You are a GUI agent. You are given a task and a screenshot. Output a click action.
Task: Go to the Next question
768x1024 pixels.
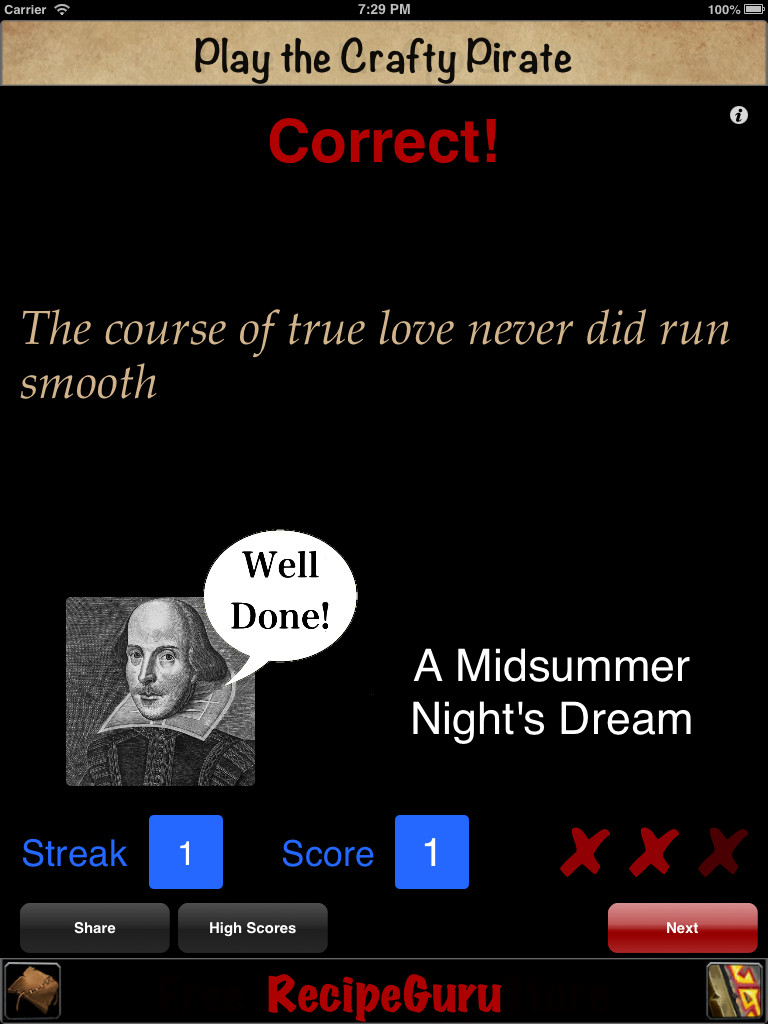(682, 928)
